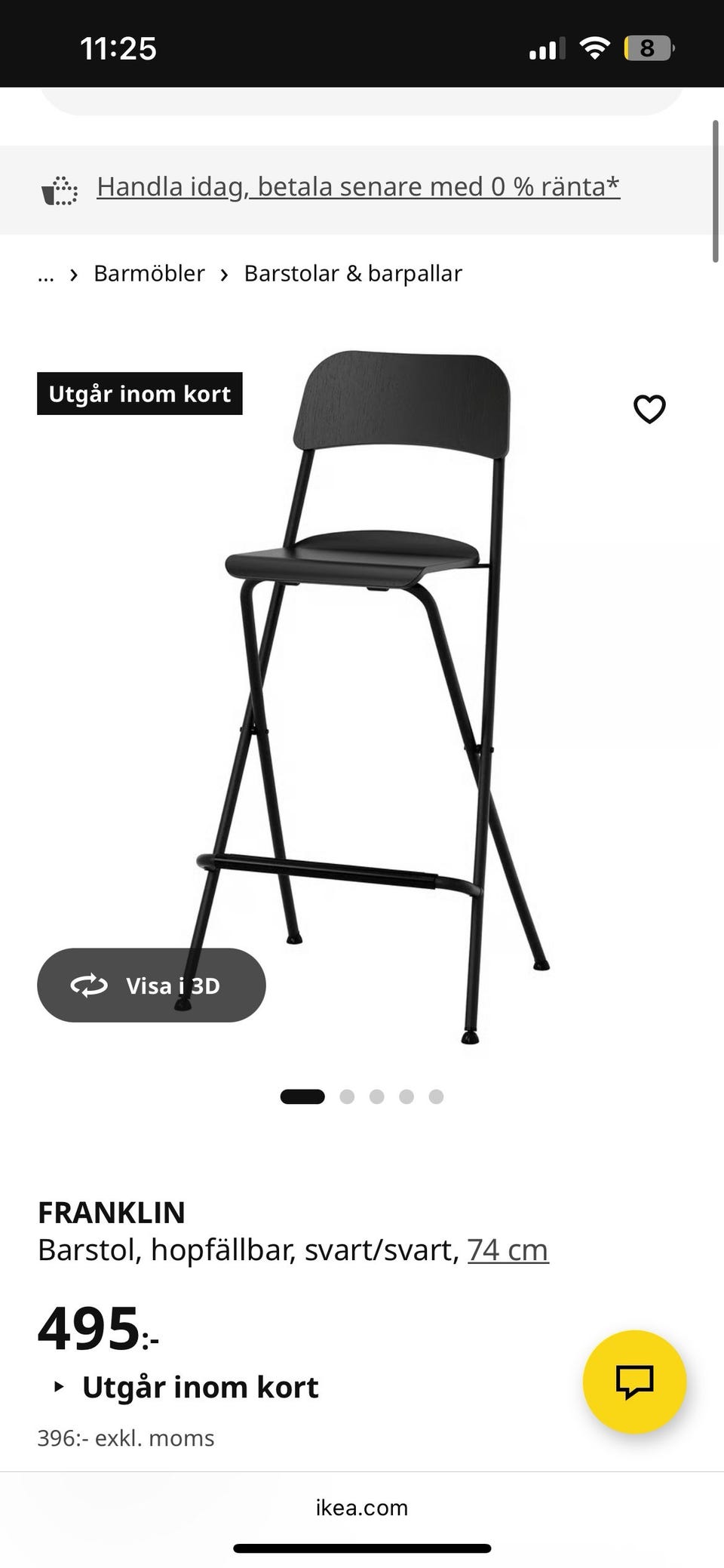Add FRANKLIN bar stool to favorites
Image resolution: width=724 pixels, height=1568 pixels.
[x=649, y=410]
